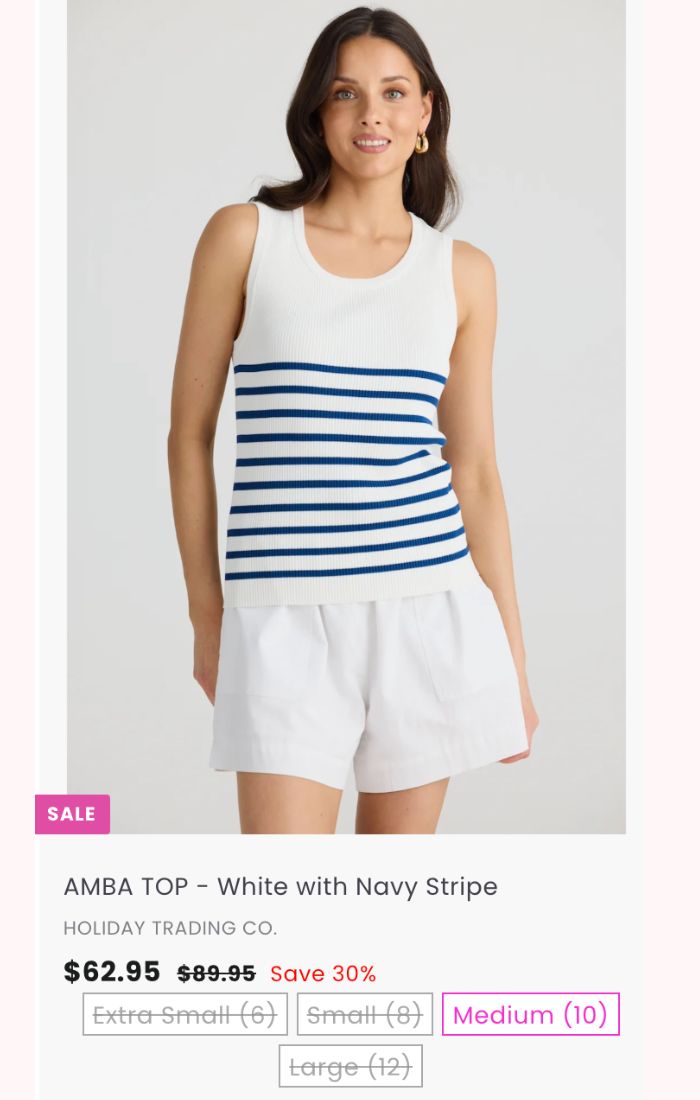Select size Medium (10)
Viewport: 700px width, 1100px height.
[530, 1015]
